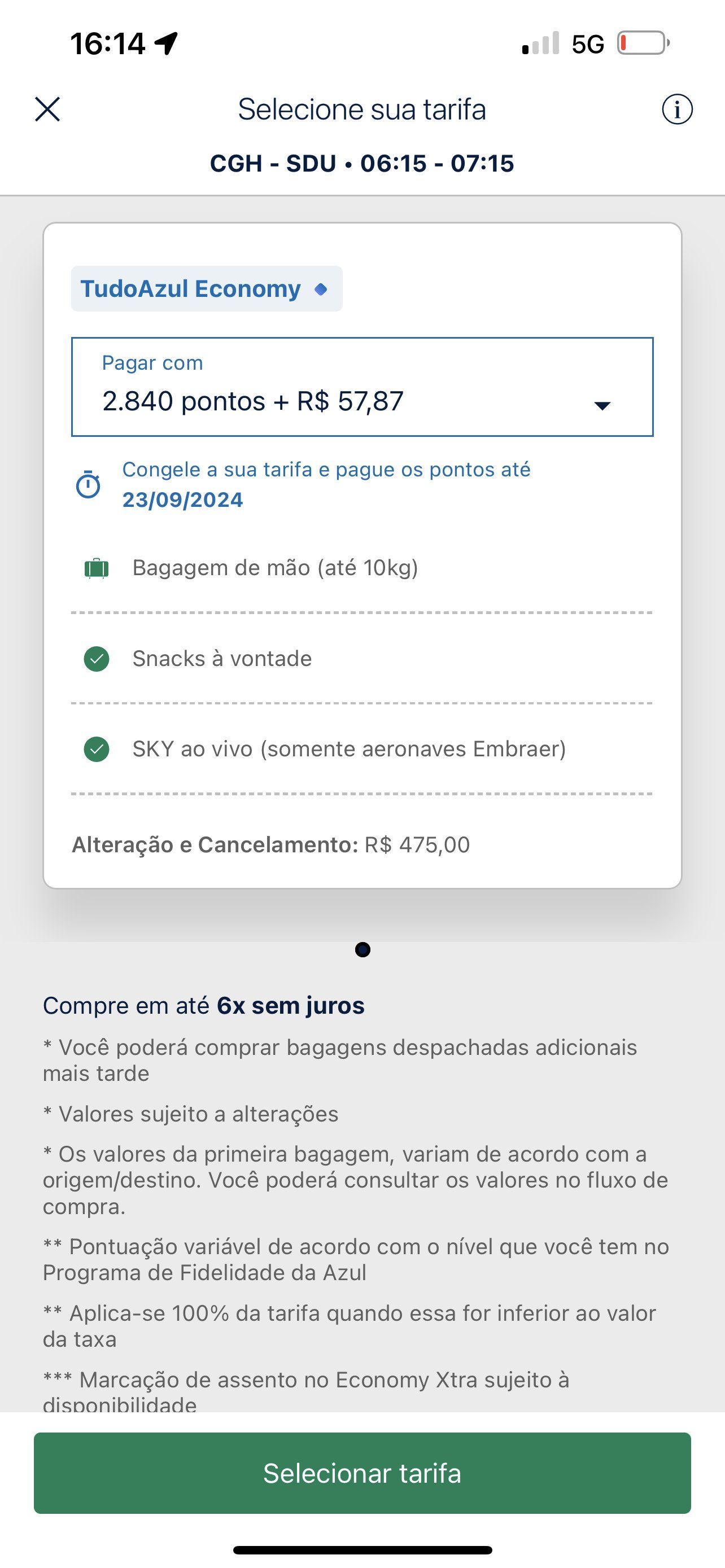
Task: Open the fare information icon
Action: (x=677, y=110)
